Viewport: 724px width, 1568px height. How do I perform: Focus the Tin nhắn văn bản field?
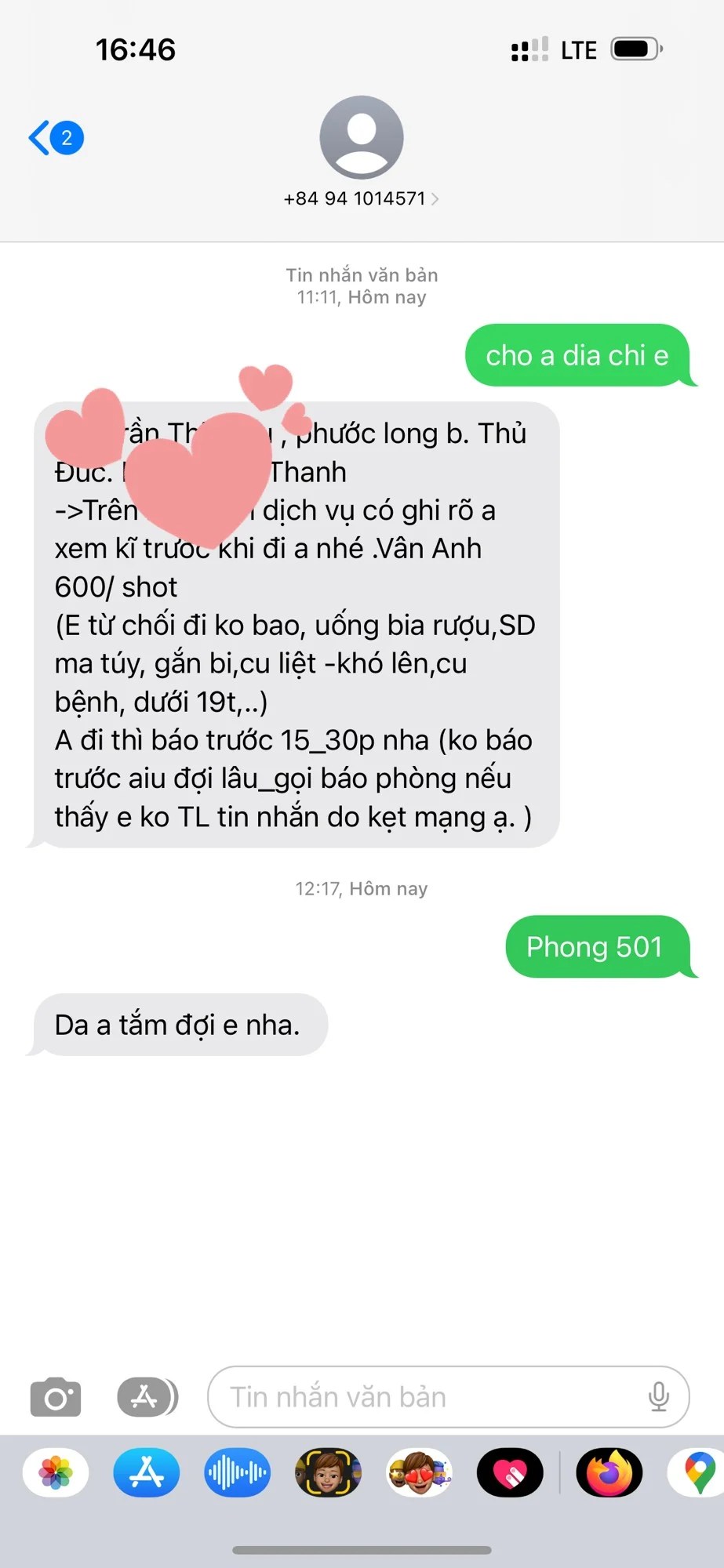pos(424,1397)
